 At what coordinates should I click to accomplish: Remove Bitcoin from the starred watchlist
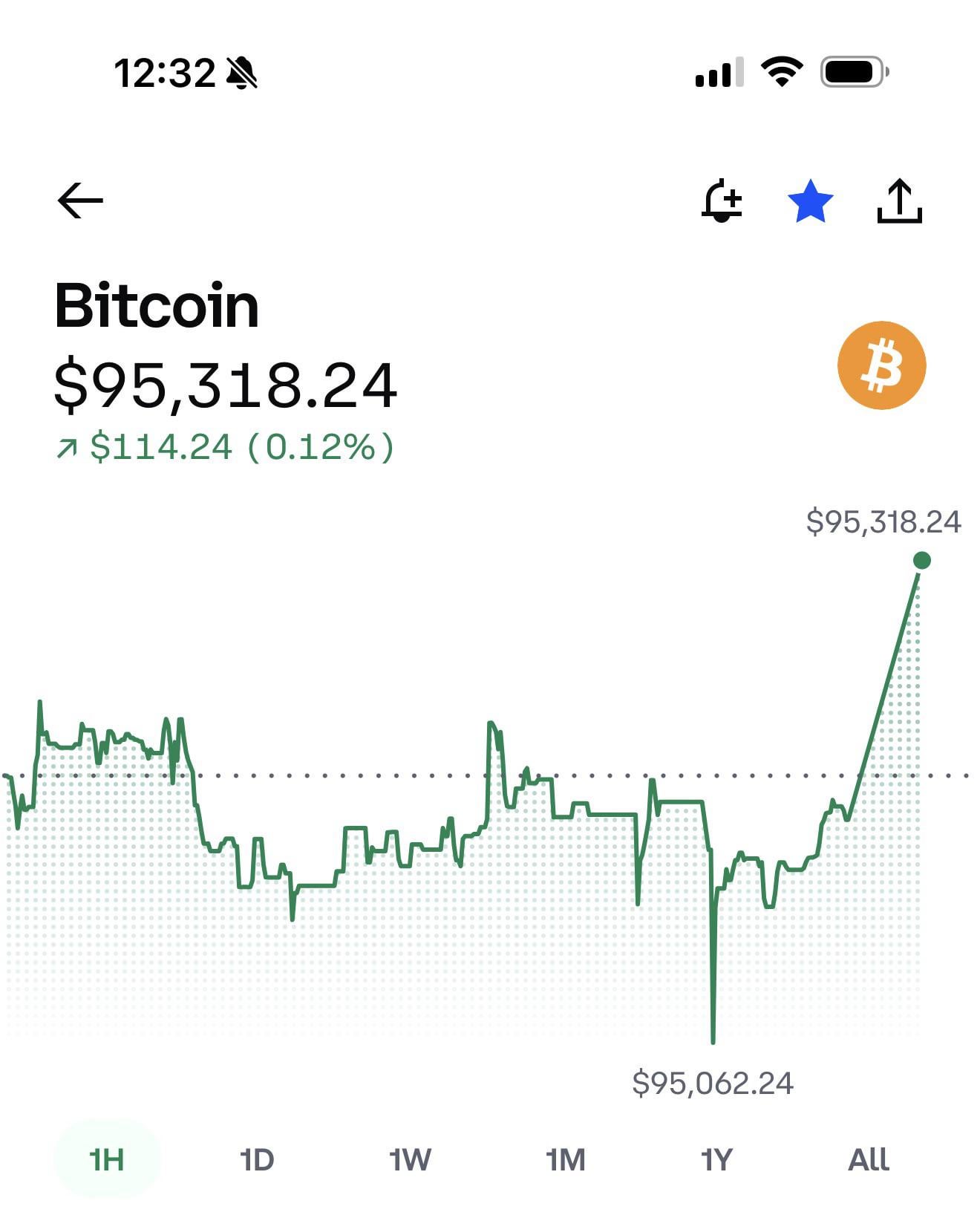tap(810, 201)
